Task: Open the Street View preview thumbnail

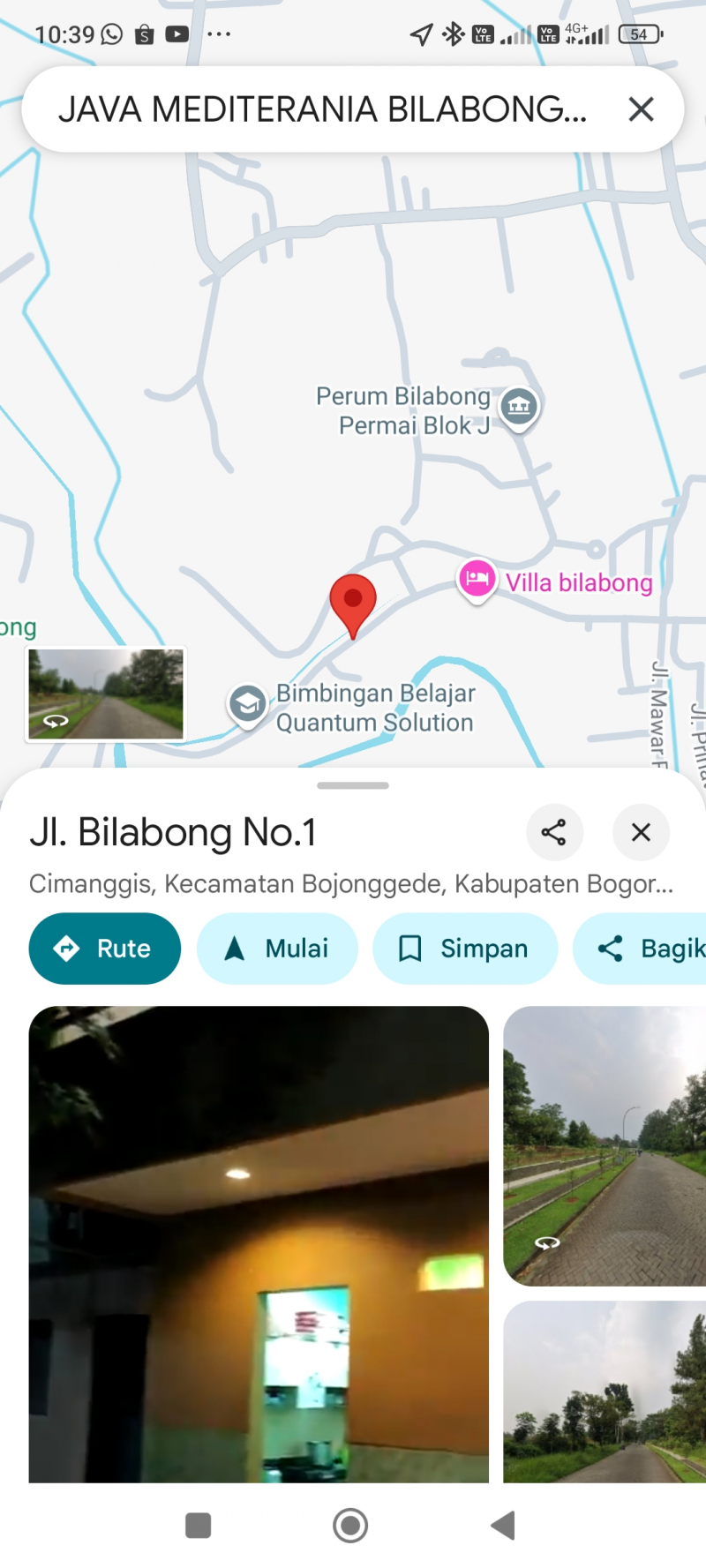Action: [104, 694]
